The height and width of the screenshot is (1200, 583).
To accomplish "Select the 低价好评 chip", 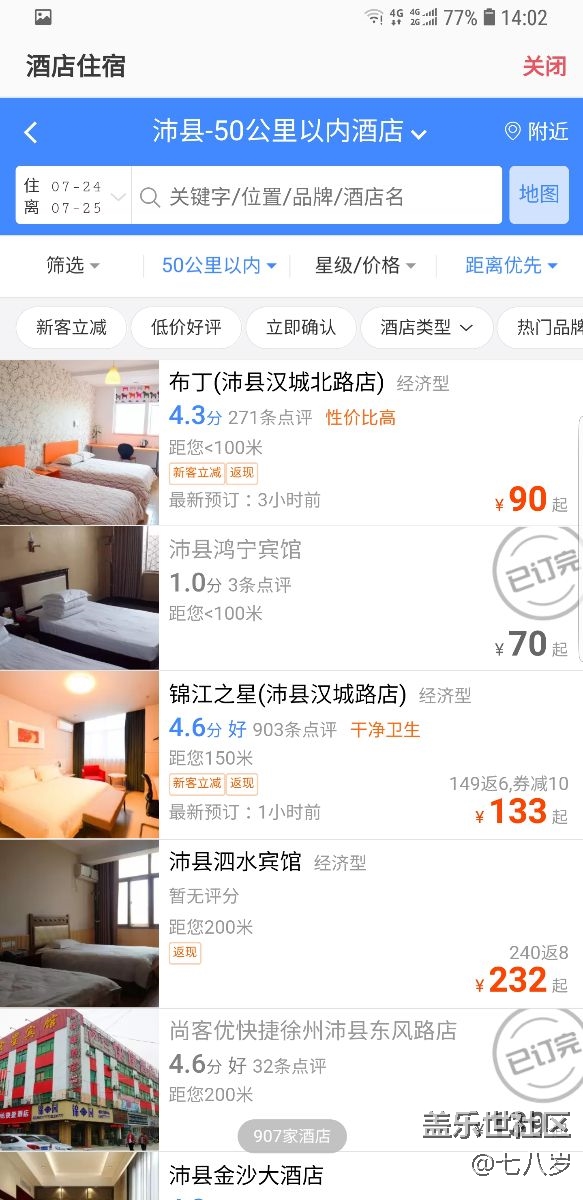I will [186, 327].
